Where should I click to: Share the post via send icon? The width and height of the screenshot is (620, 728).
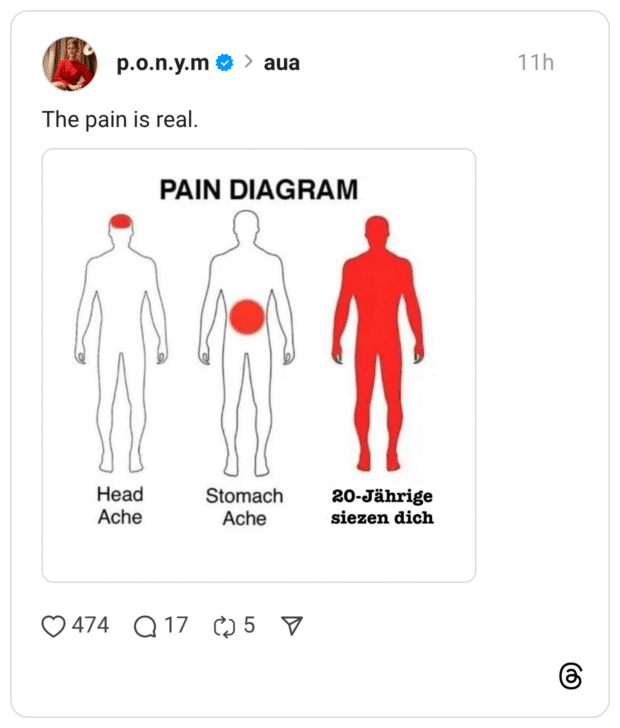pyautogui.click(x=291, y=626)
